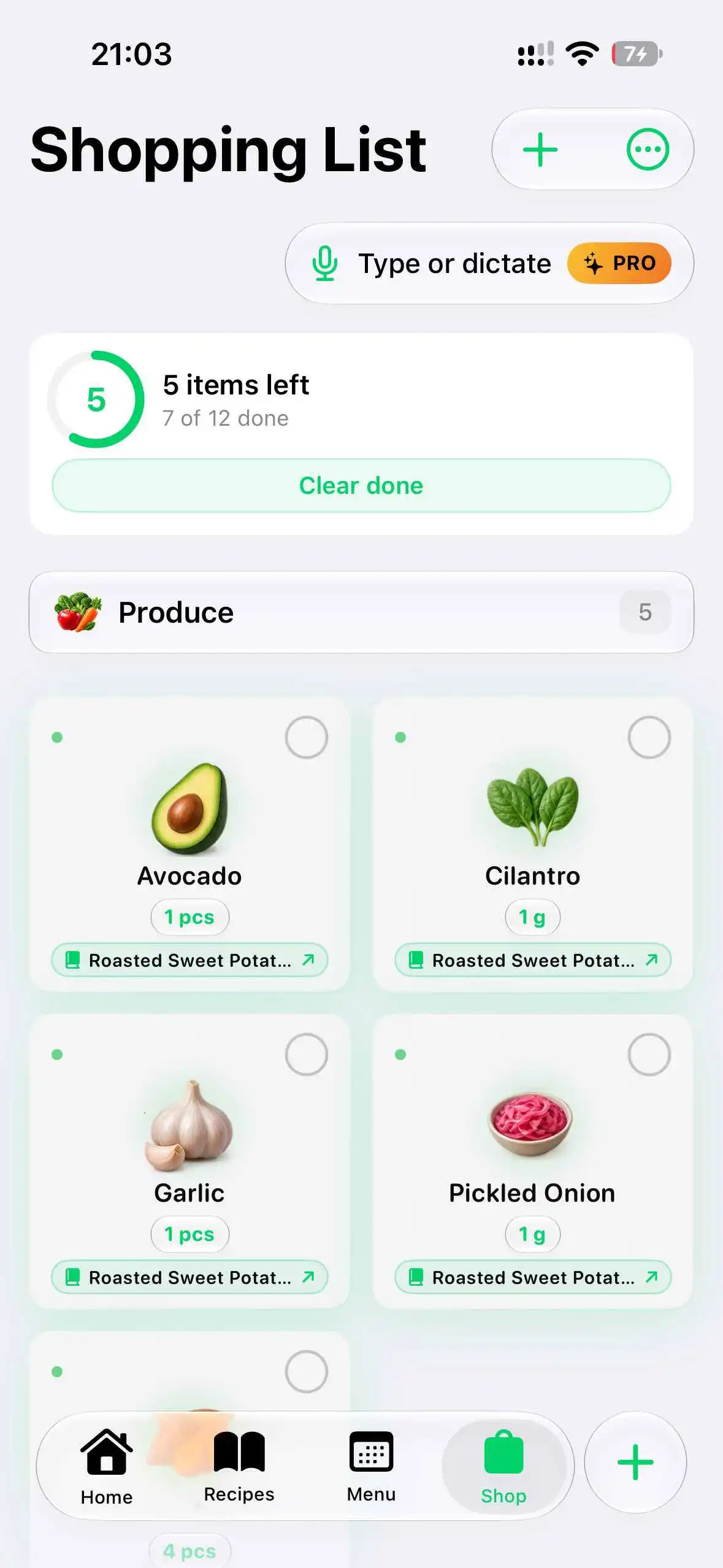723x1568 pixels.
Task: Collapse the Produce category header
Action: pyautogui.click(x=361, y=612)
